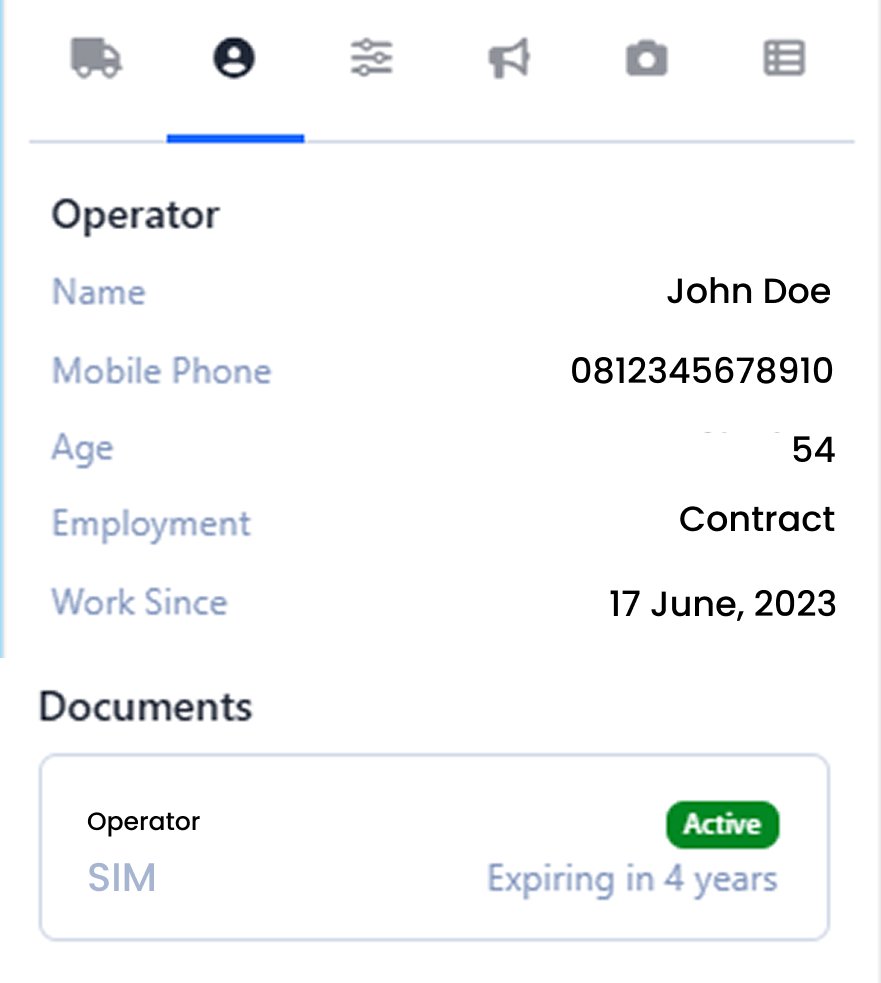Click the Active status badge
Screen dimensions: 881x983
(722, 825)
